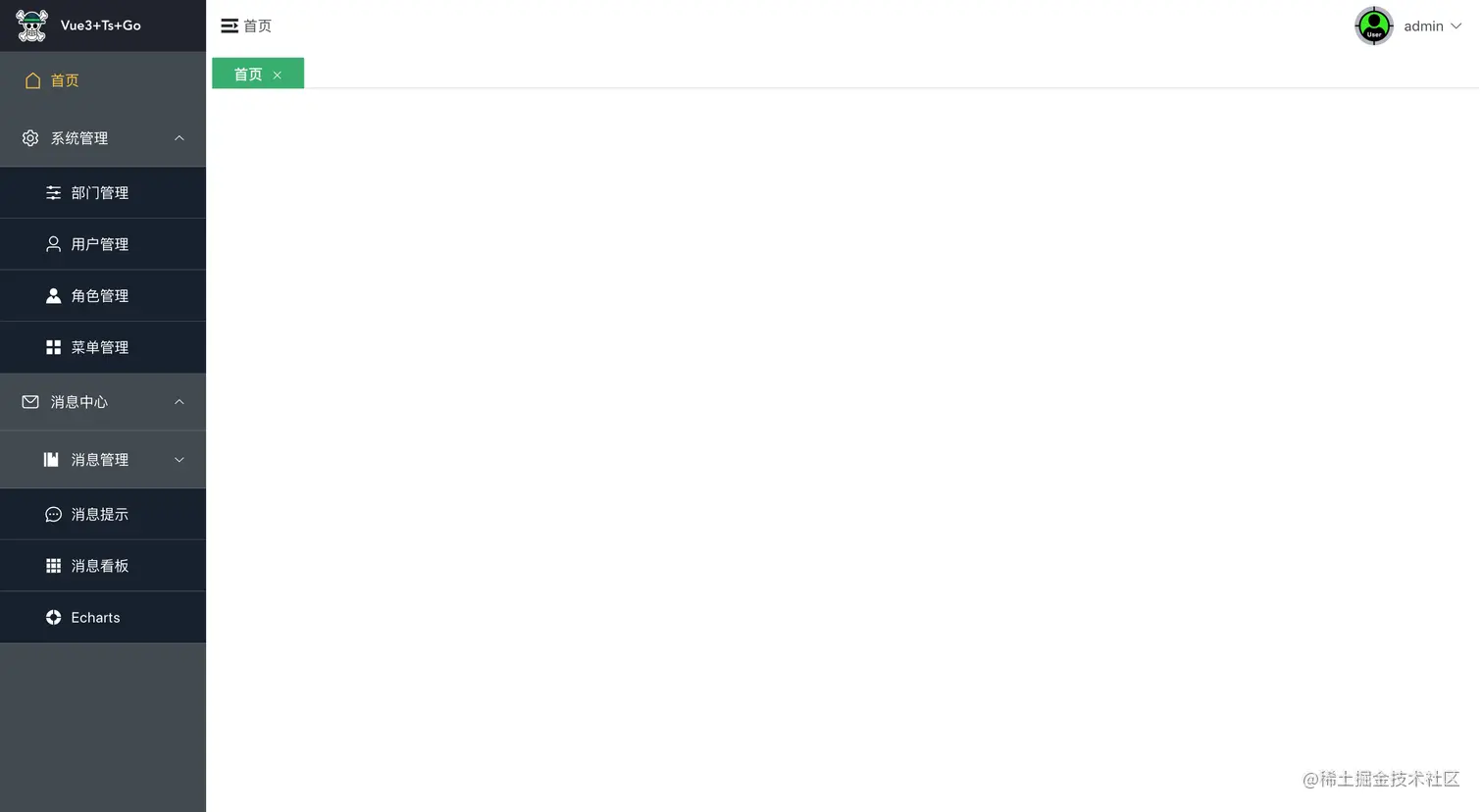Open 部门管理 page

point(99,193)
